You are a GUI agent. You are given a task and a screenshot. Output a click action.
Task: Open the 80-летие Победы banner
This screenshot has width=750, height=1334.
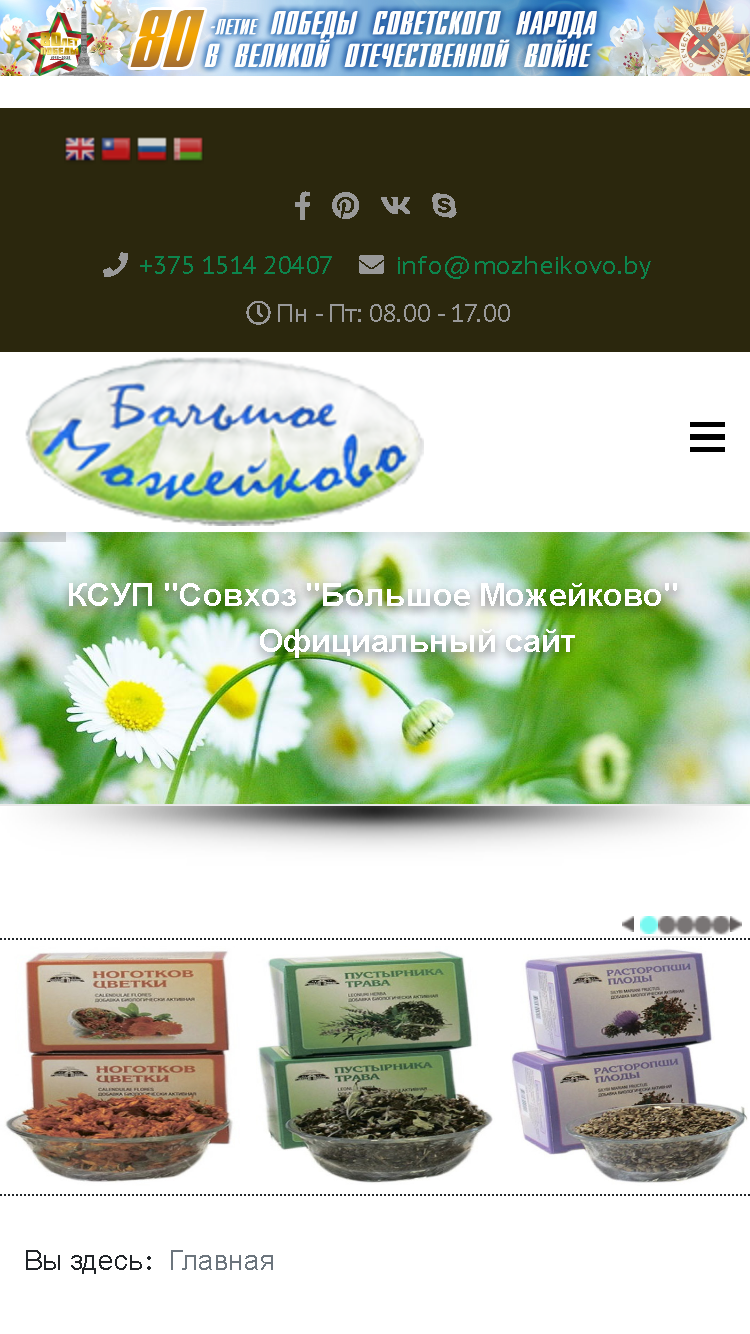click(x=375, y=38)
